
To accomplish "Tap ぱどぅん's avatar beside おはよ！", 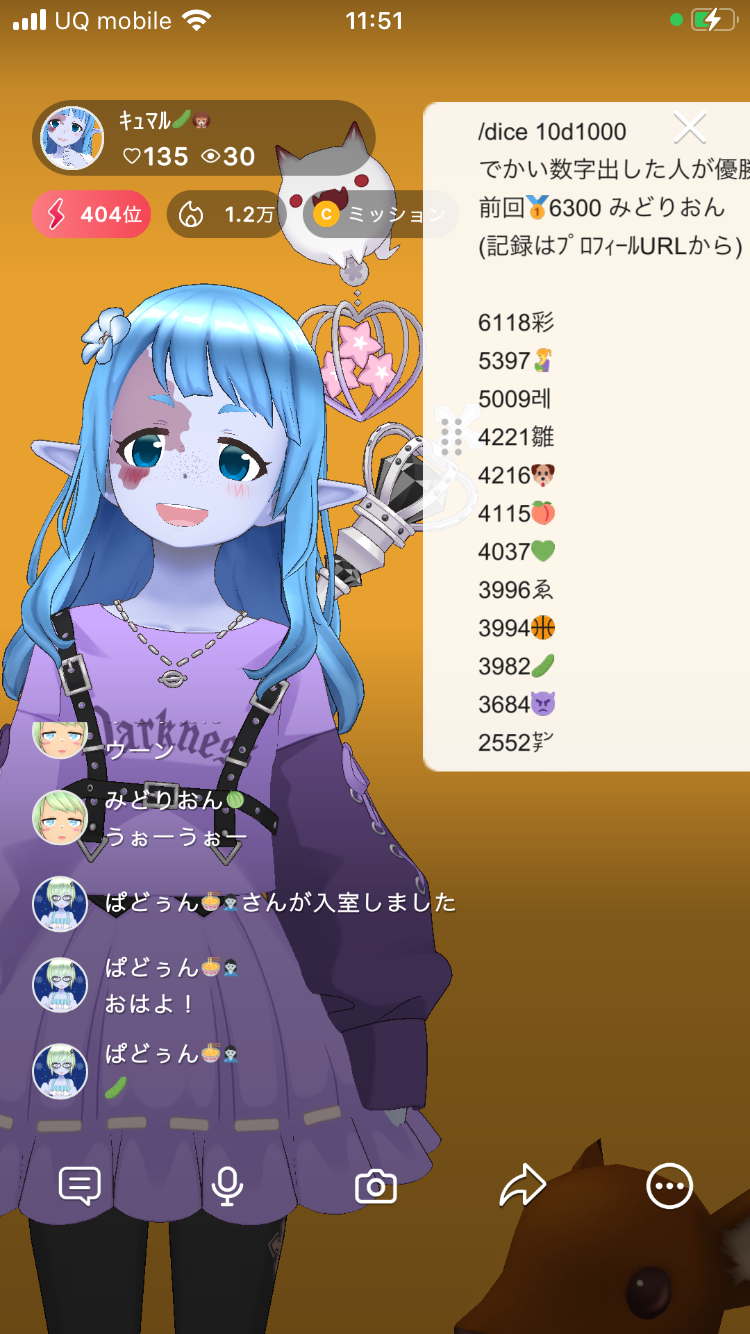I will pyautogui.click(x=60, y=985).
